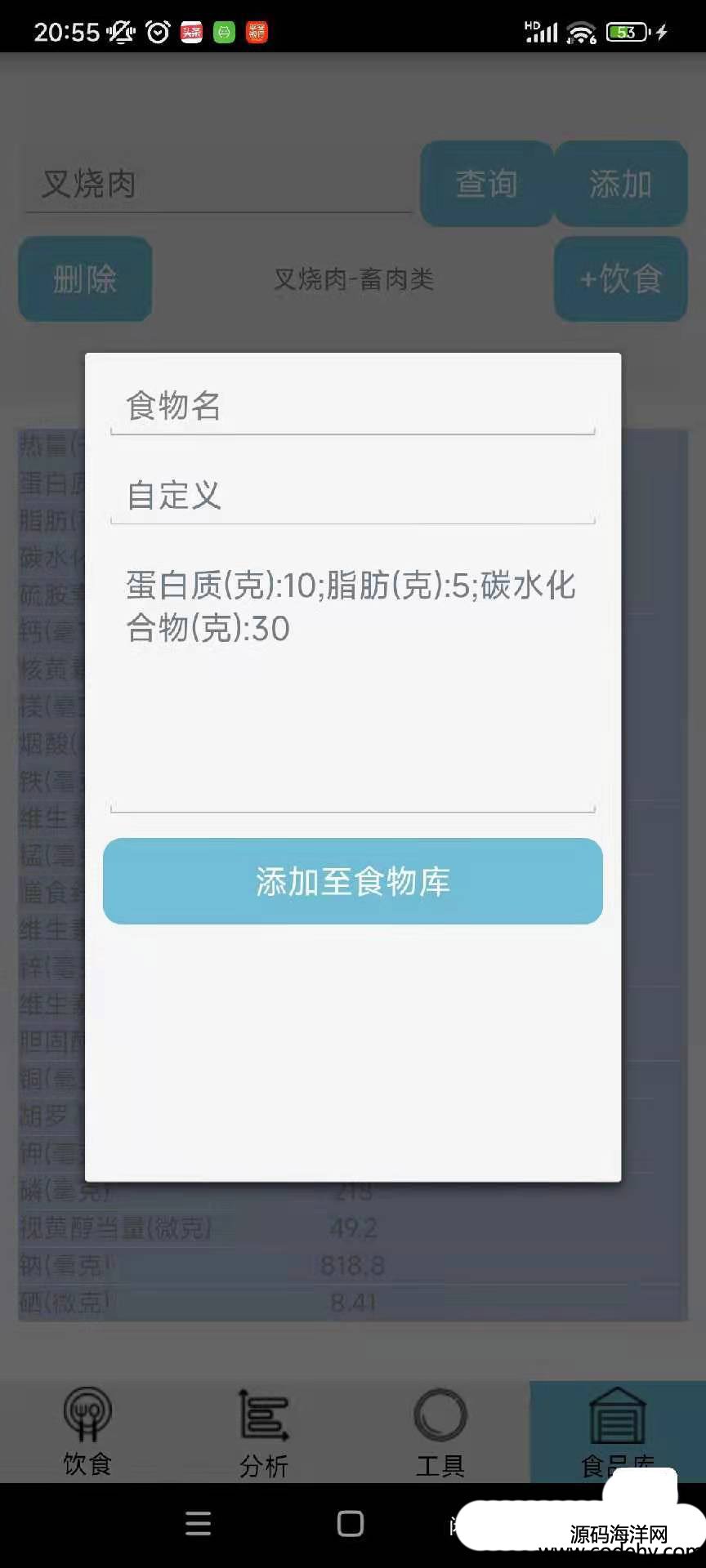The image size is (706, 1568).
Task: Go to the system home screen
Action: 351,1524
